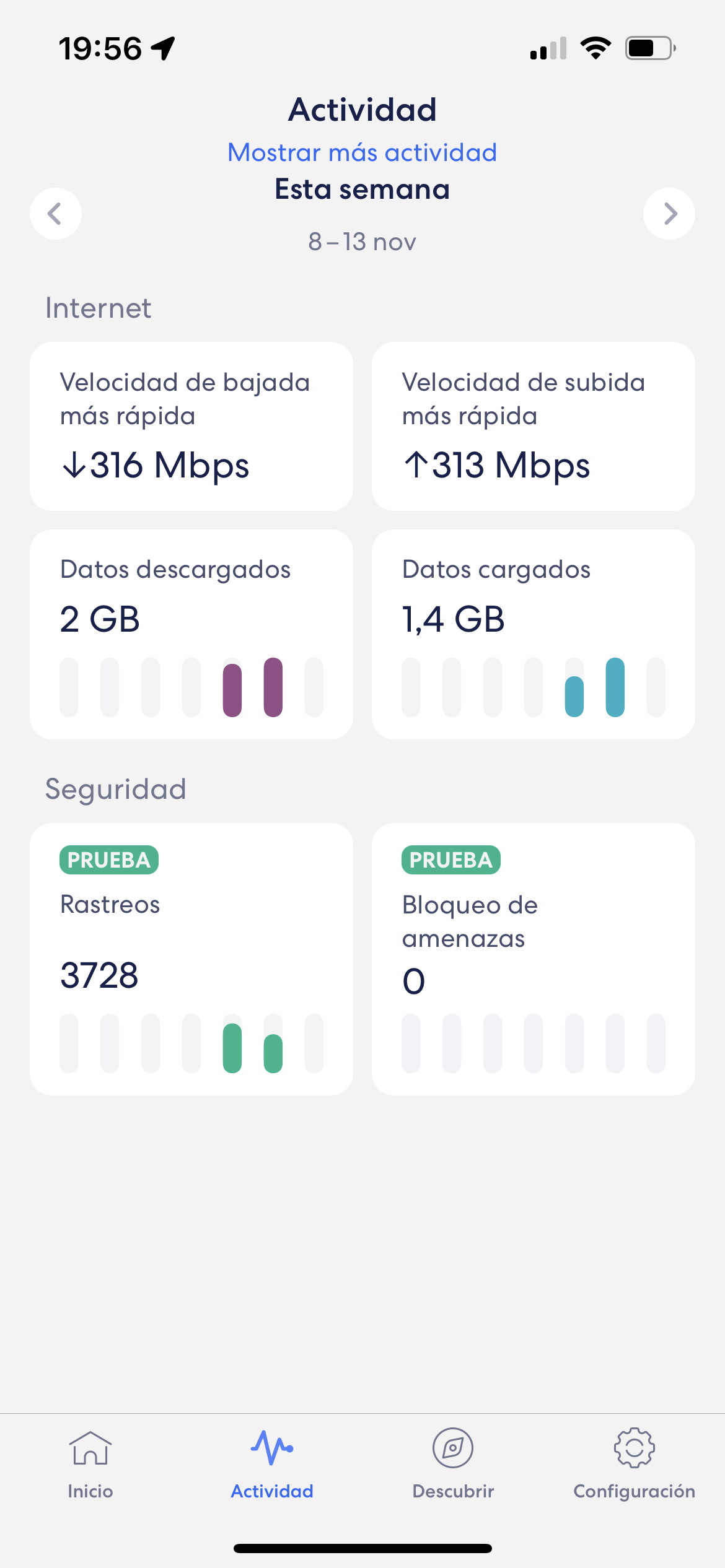View Datos cargados details
Screen dimensions: 725x1568
tap(534, 634)
